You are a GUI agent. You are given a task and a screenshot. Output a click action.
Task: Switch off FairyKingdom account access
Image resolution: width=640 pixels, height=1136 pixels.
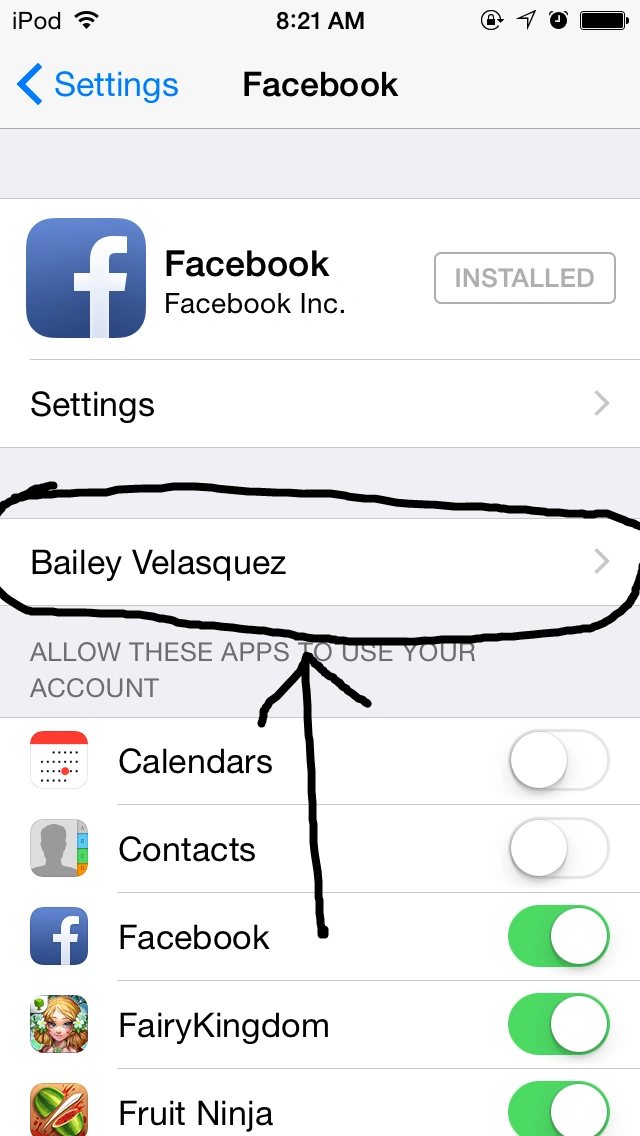[x=558, y=1026]
